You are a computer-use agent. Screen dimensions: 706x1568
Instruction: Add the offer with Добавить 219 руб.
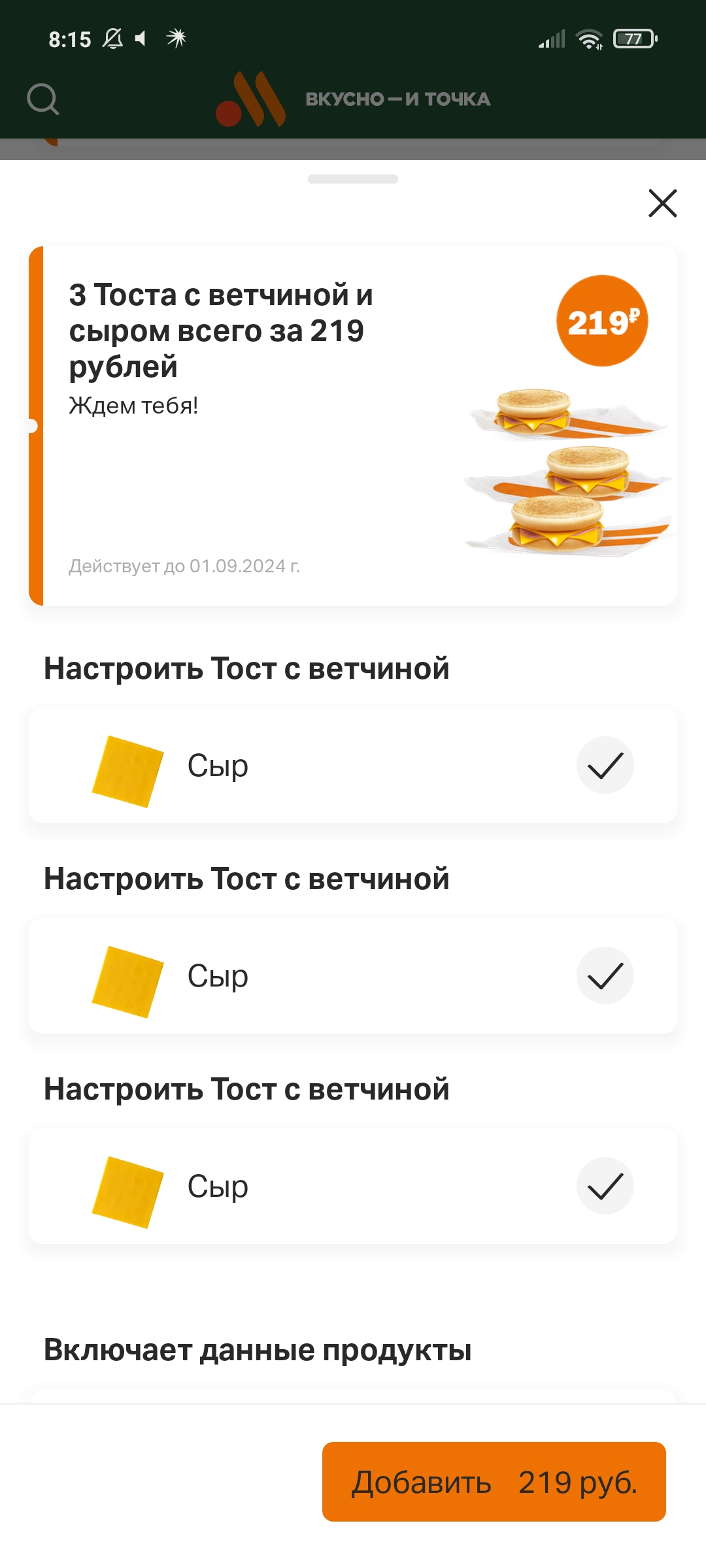[494, 1482]
